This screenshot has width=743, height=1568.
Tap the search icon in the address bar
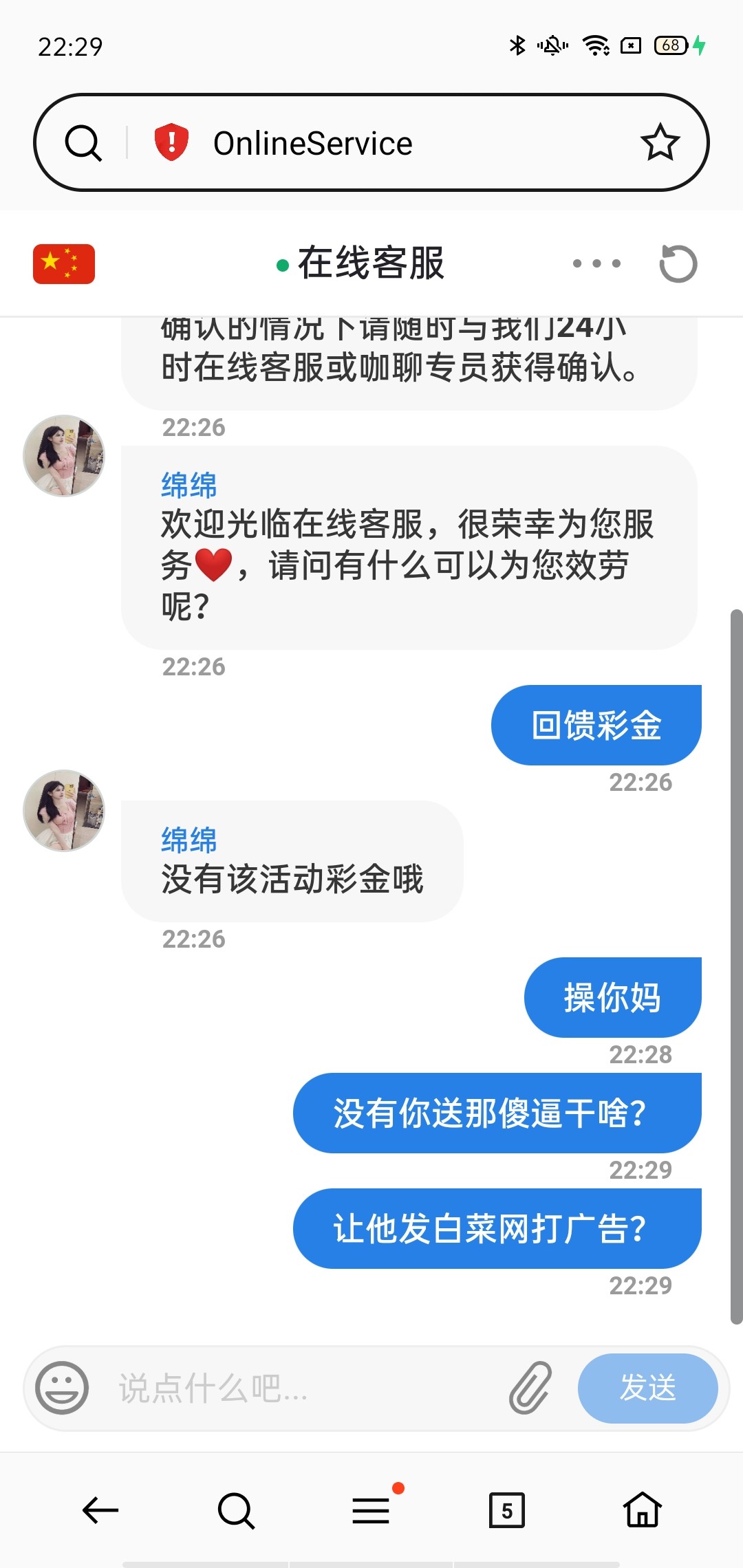(83, 143)
